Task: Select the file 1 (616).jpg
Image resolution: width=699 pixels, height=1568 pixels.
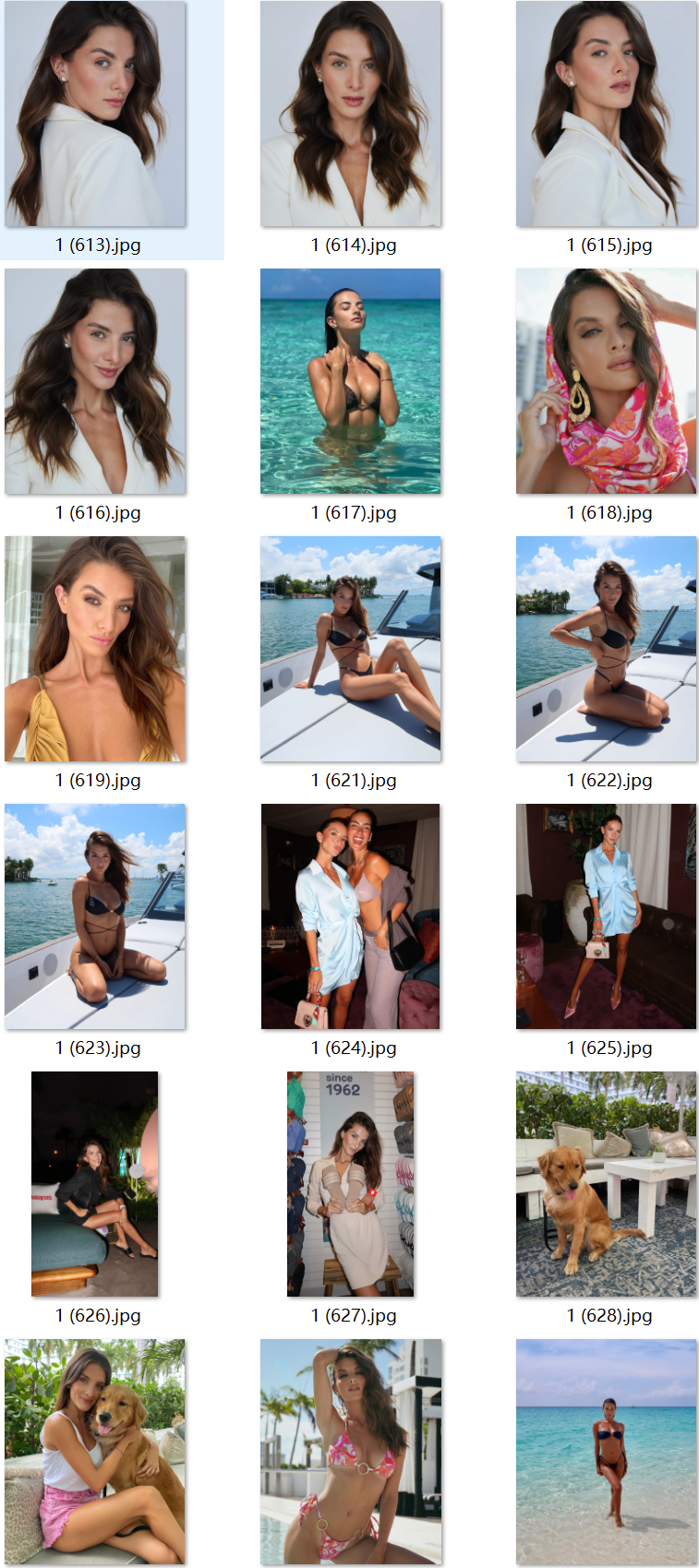Action: [x=95, y=382]
